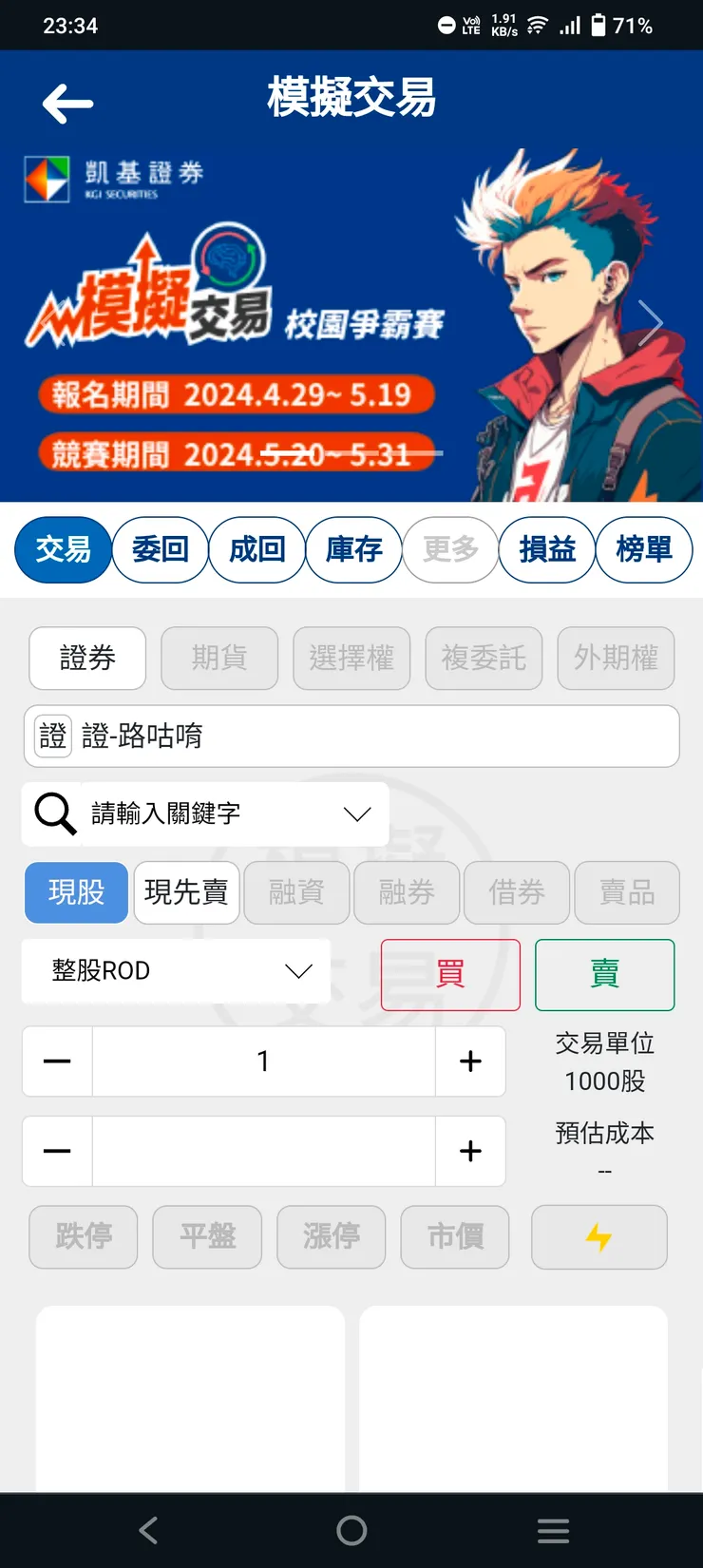Image resolution: width=703 pixels, height=1568 pixels.
Task: Tap the lightning quick-order icon
Action: coord(599,1237)
